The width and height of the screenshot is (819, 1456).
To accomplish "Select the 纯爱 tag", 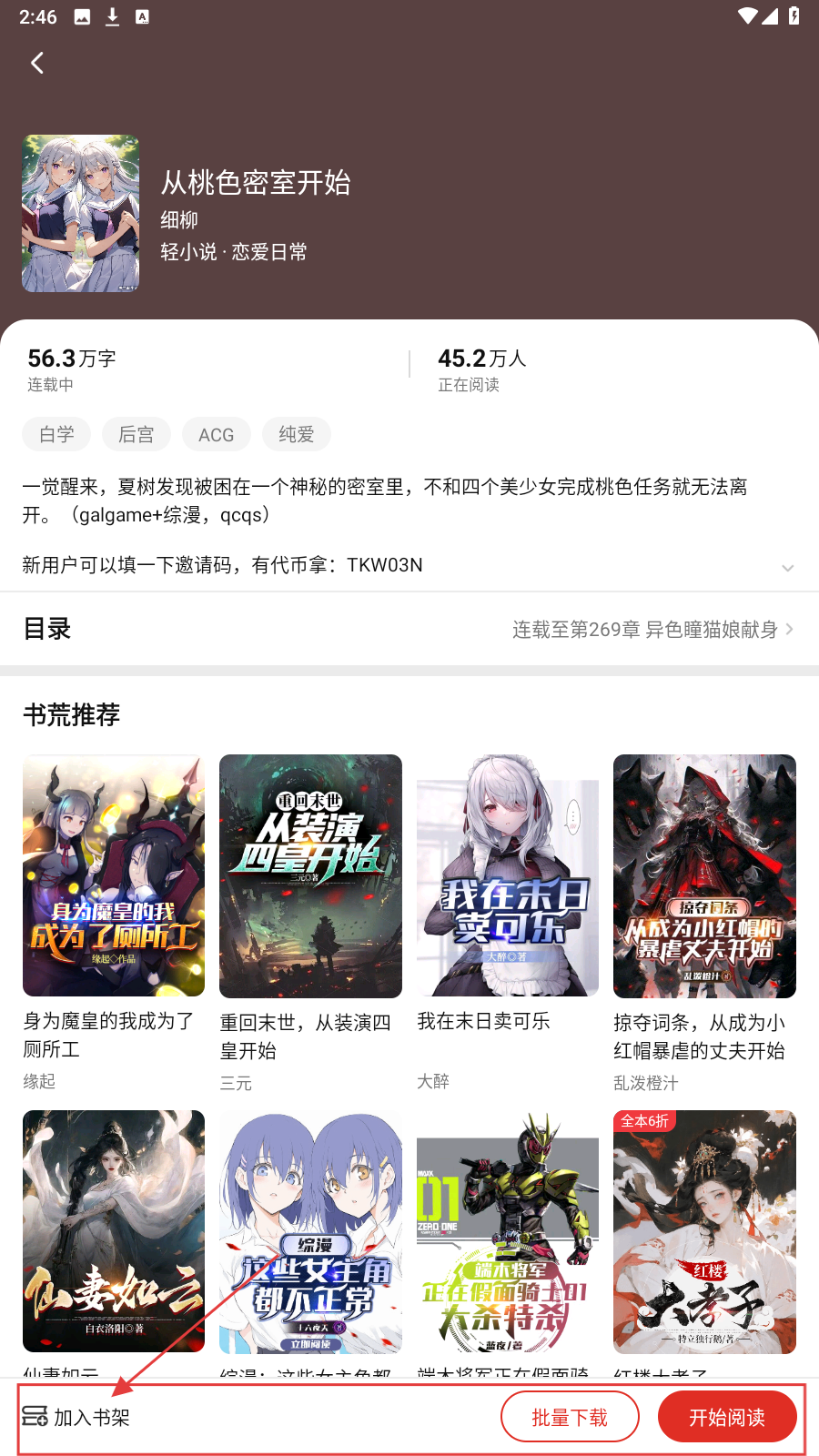I will pos(297,435).
